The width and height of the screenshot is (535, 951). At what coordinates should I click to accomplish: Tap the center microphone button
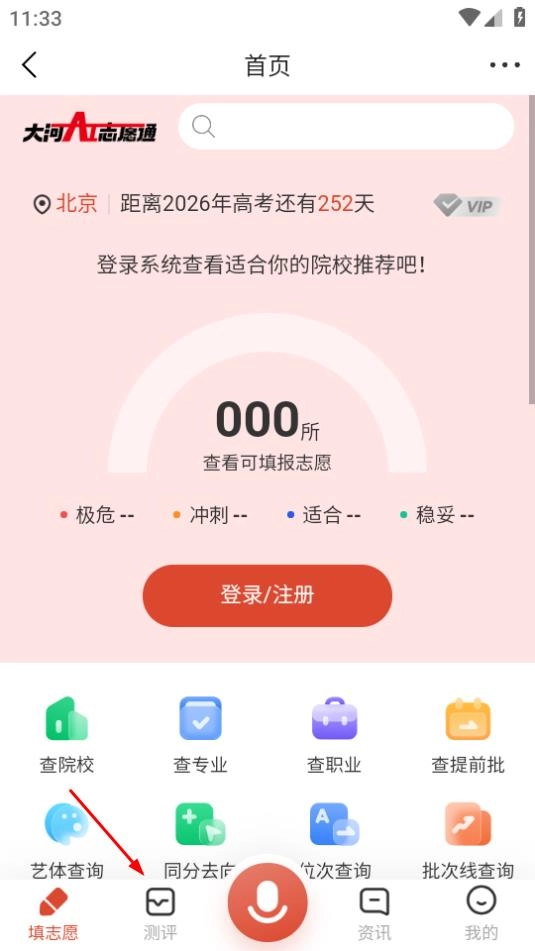point(268,903)
